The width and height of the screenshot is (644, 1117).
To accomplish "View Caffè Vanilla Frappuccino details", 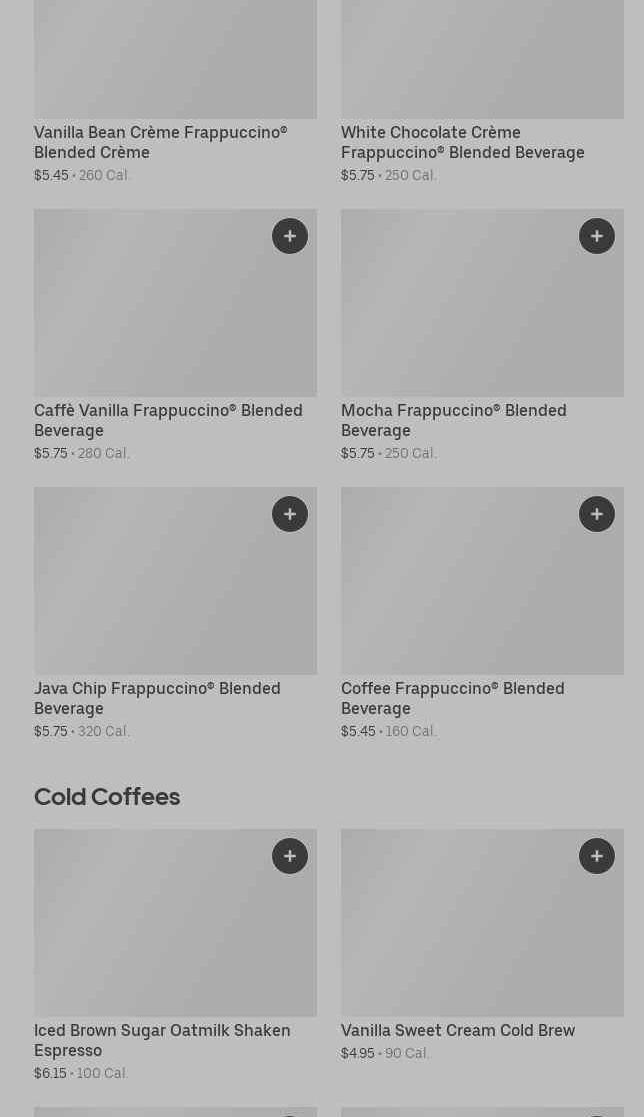I will [168, 420].
